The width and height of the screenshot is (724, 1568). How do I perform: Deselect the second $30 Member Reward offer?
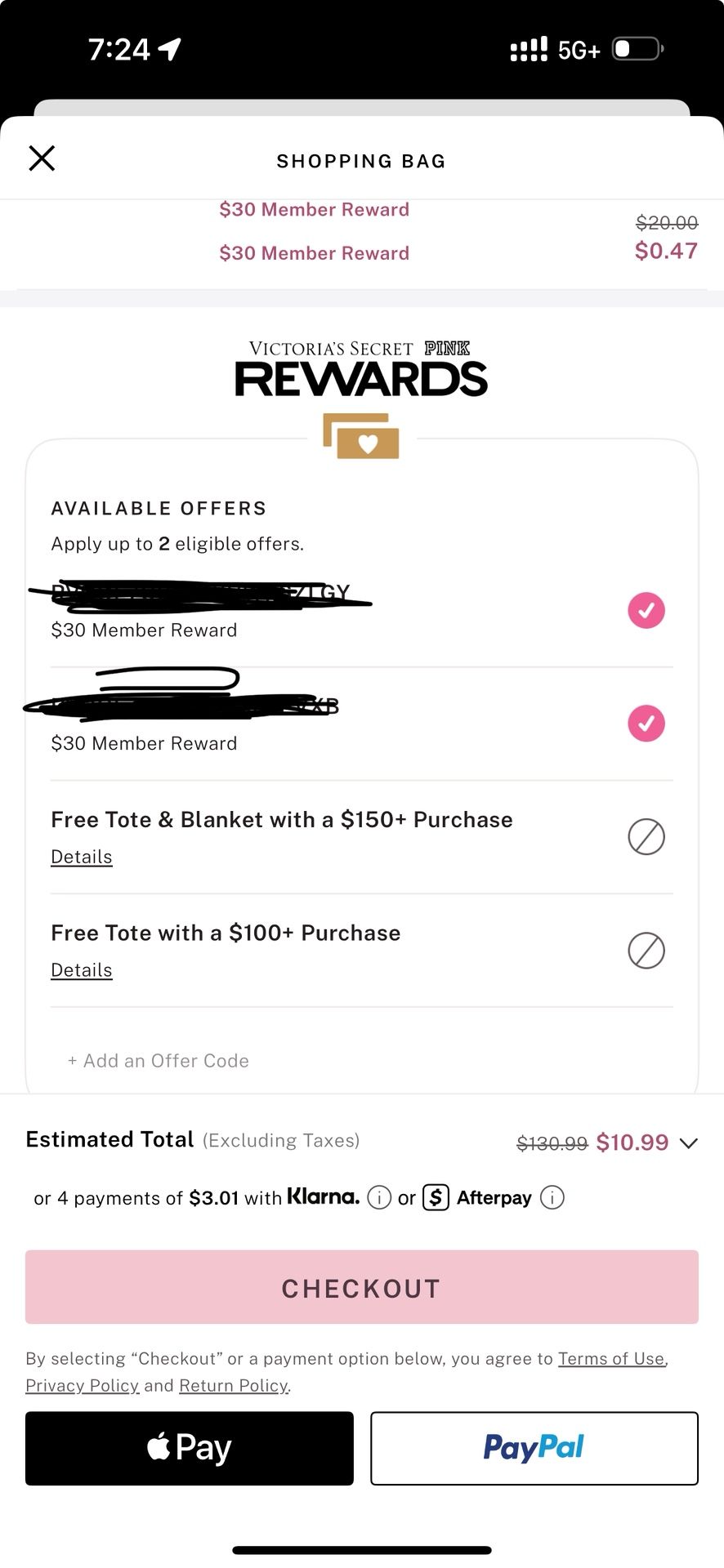tap(646, 724)
